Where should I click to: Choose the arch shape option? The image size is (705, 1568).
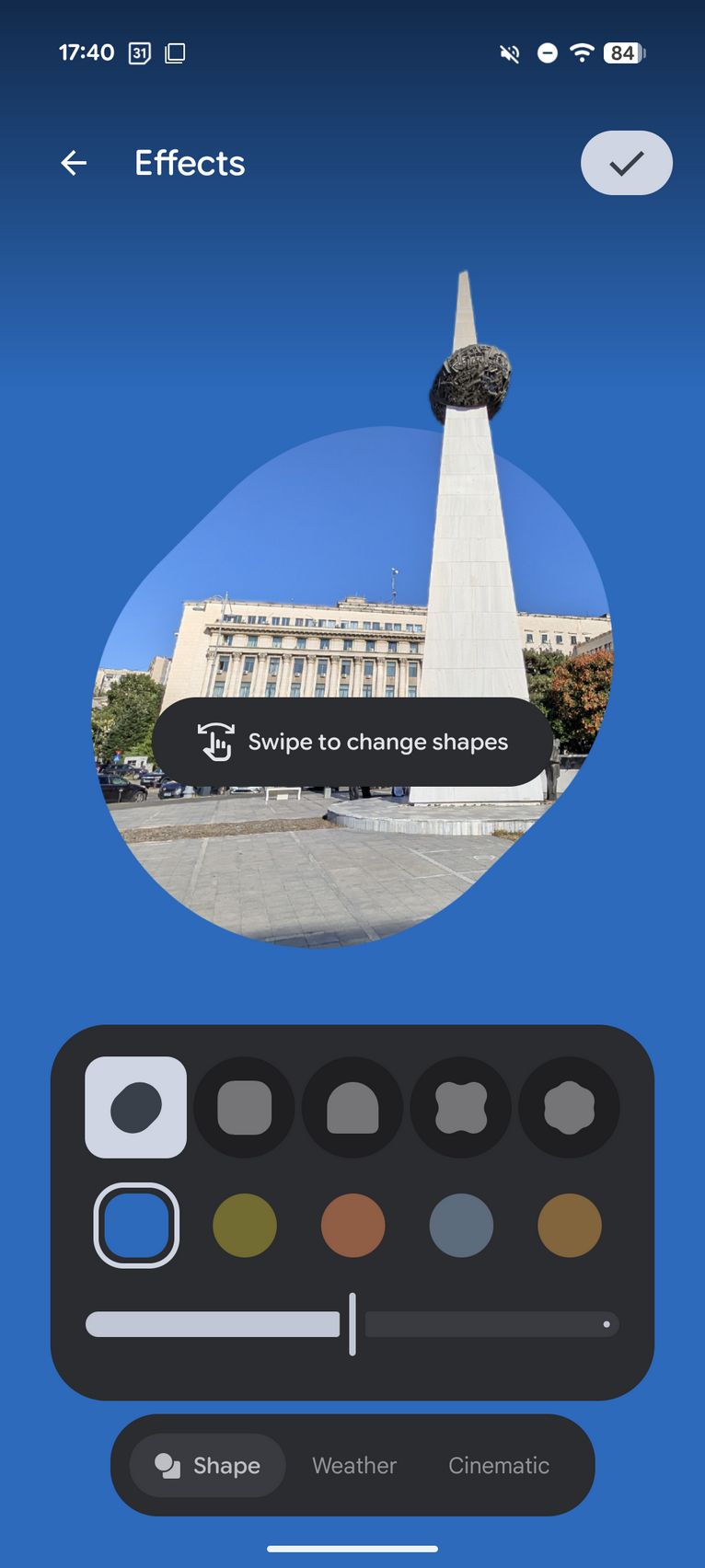[352, 1107]
